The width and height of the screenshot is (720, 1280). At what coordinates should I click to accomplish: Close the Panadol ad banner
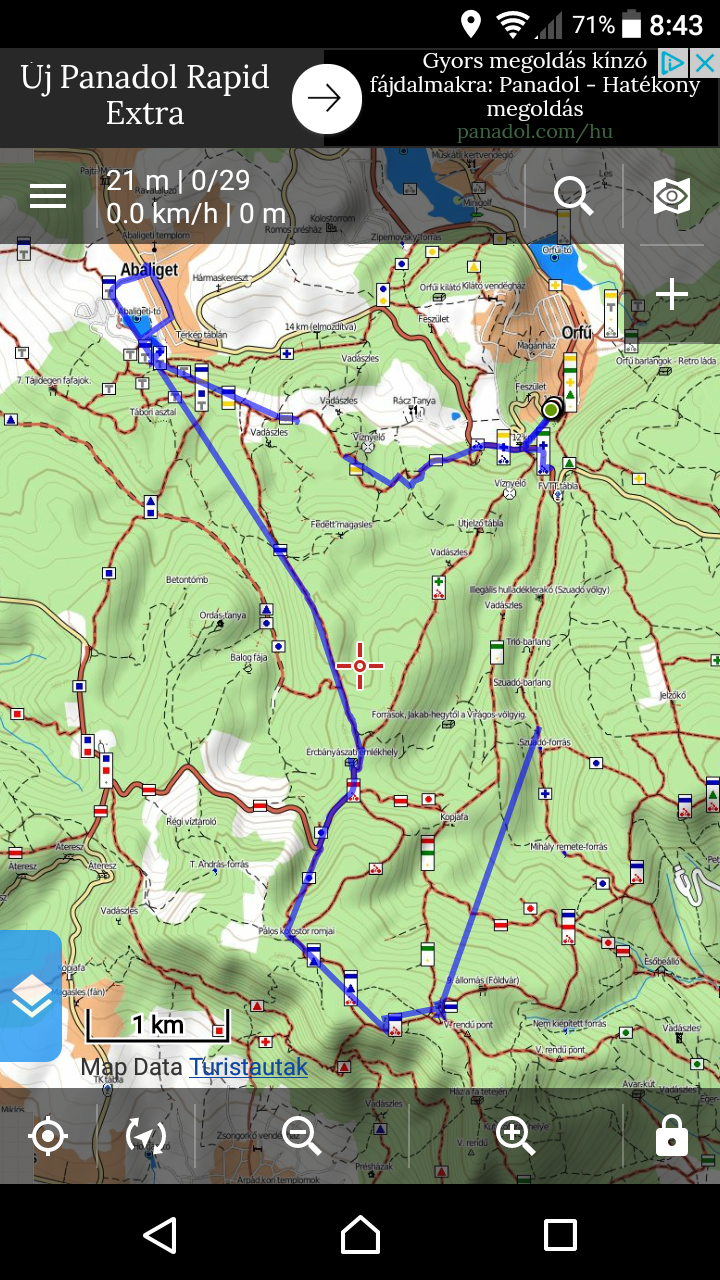(705, 64)
